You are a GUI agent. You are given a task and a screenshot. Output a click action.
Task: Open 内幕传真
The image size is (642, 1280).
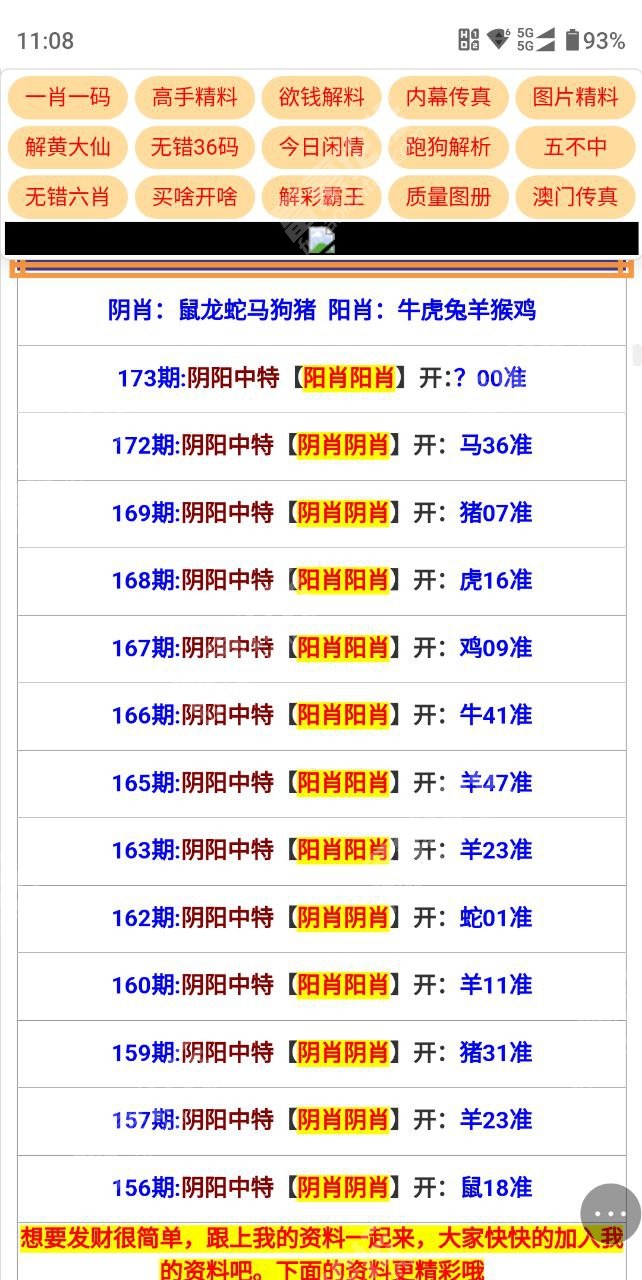(x=448, y=97)
